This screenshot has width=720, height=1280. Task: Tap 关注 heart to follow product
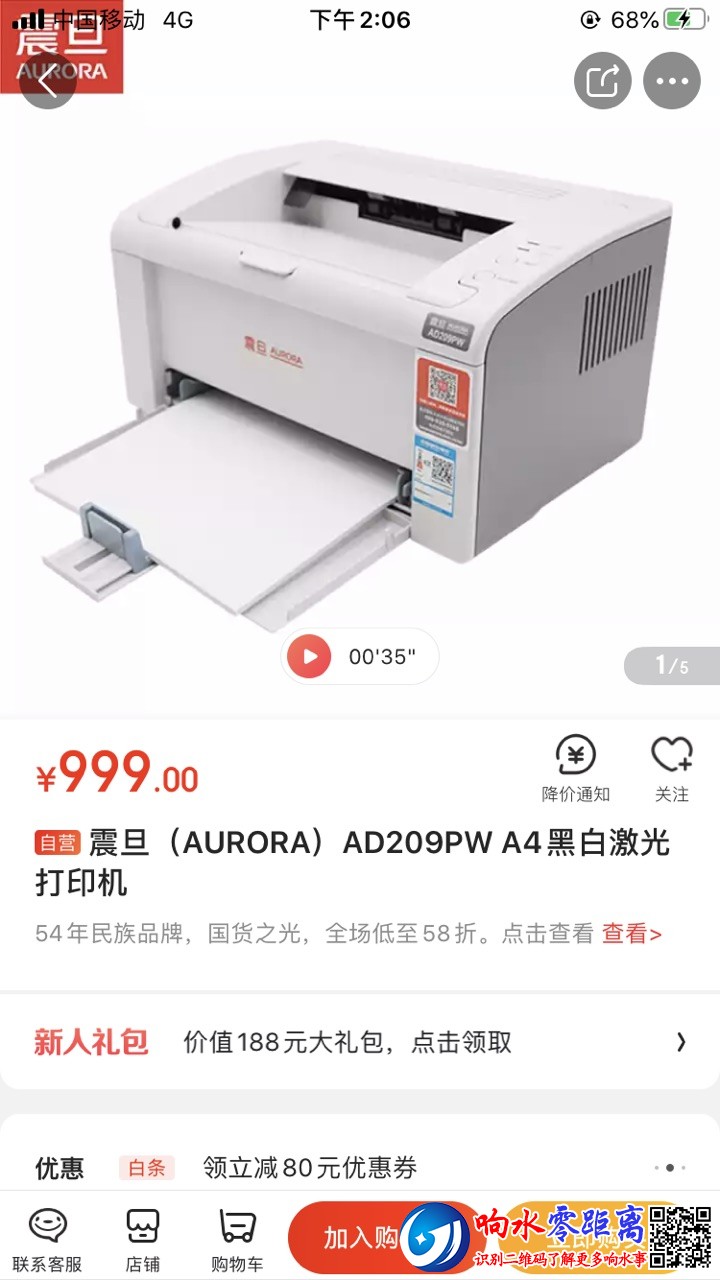pyautogui.click(x=671, y=768)
